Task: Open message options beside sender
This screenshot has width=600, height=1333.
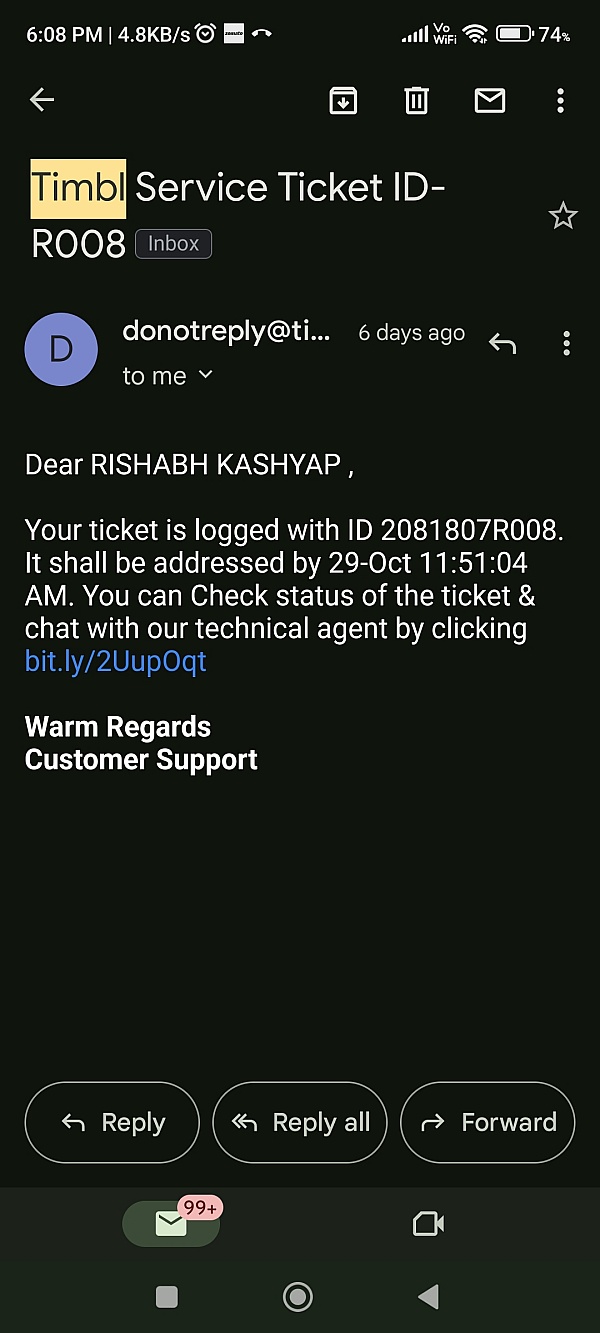Action: click(x=566, y=344)
